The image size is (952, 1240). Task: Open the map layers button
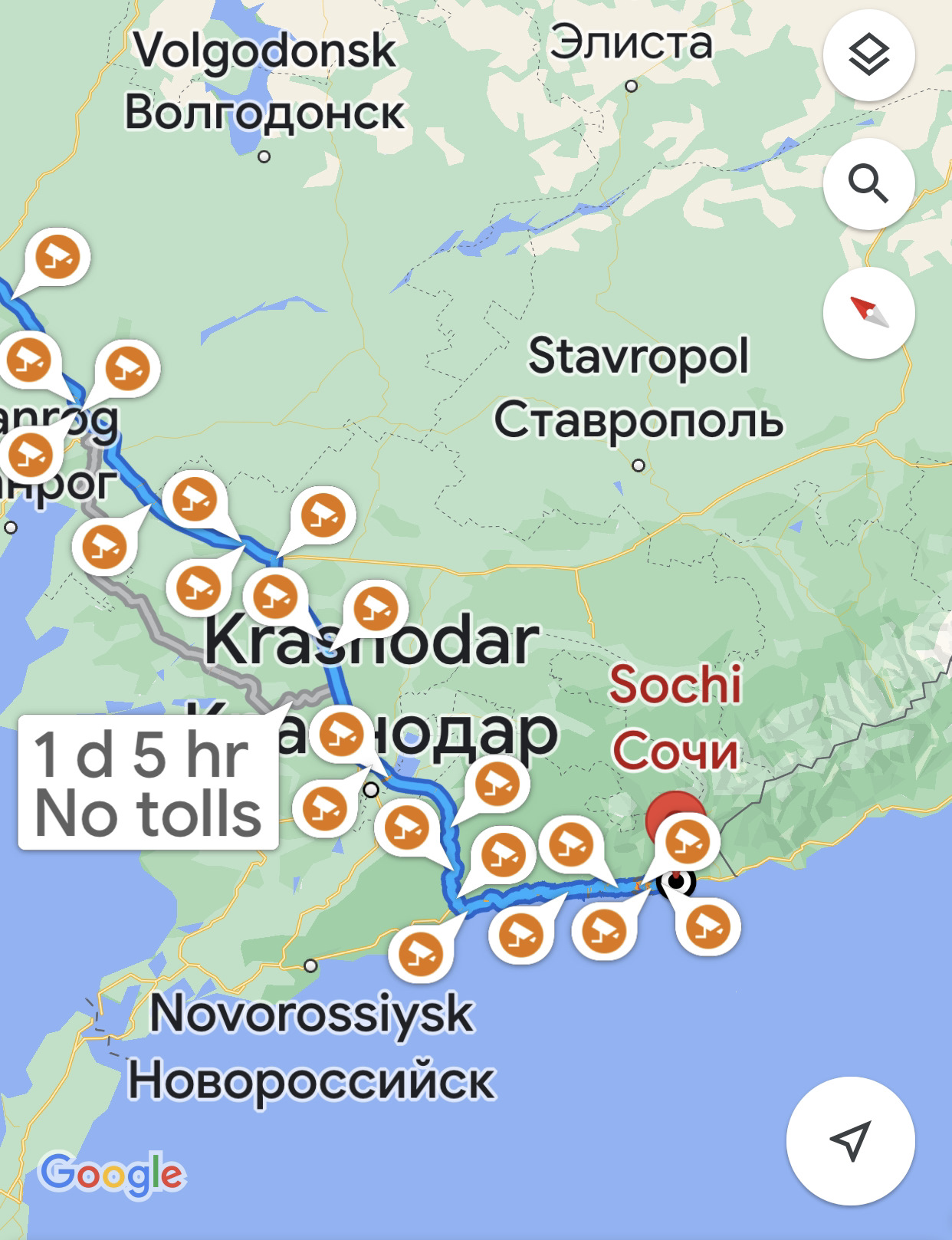tap(868, 55)
